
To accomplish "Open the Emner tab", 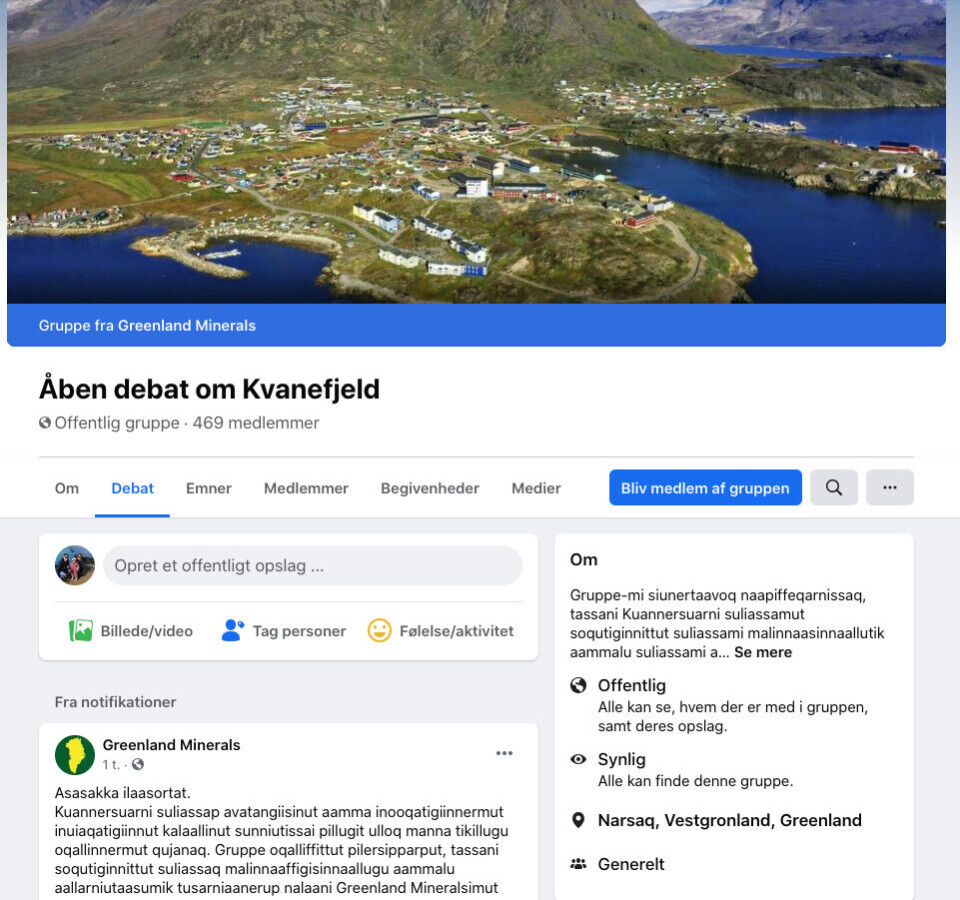I will coord(208,488).
